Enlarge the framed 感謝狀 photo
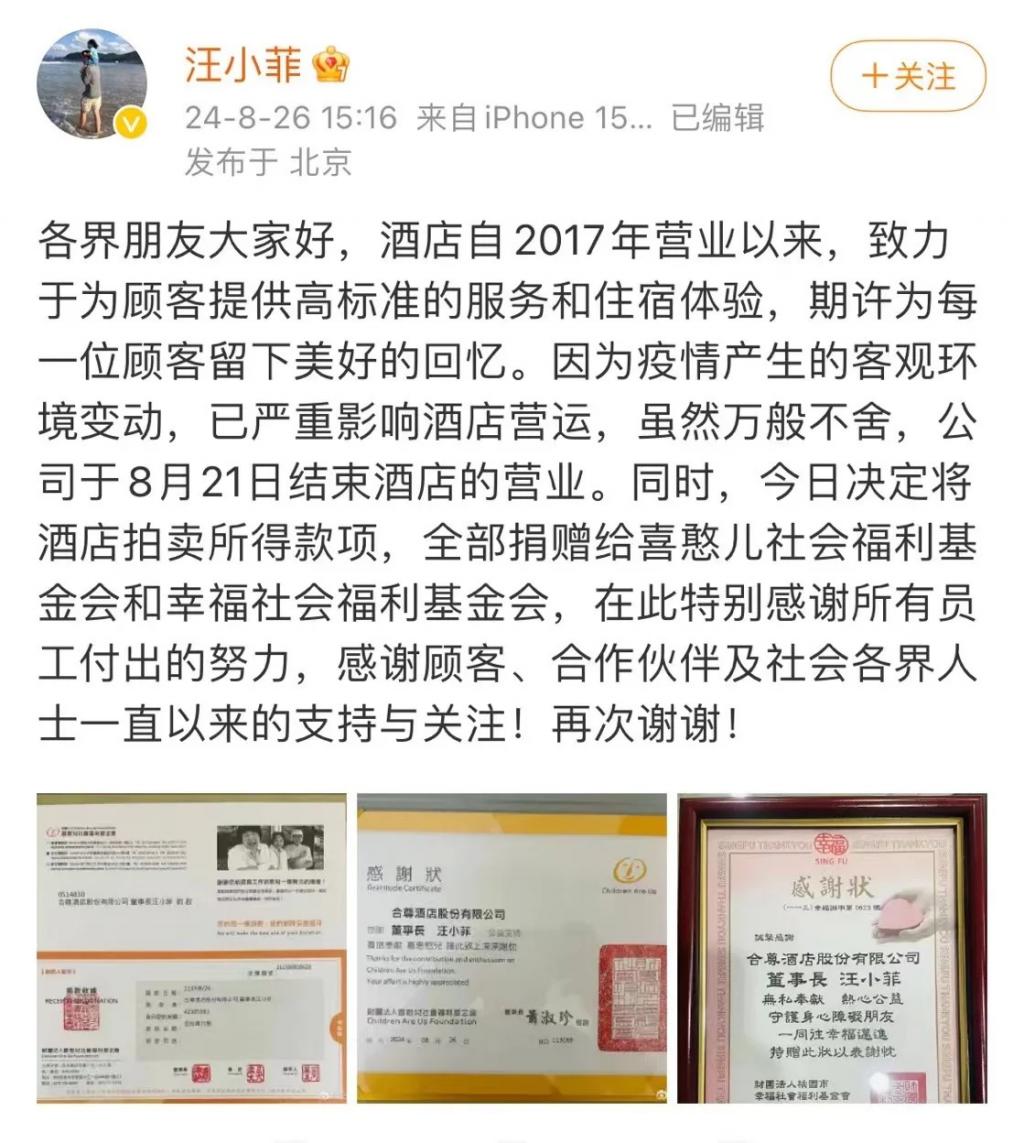Viewport: 1024px width, 1143px height. (832, 948)
